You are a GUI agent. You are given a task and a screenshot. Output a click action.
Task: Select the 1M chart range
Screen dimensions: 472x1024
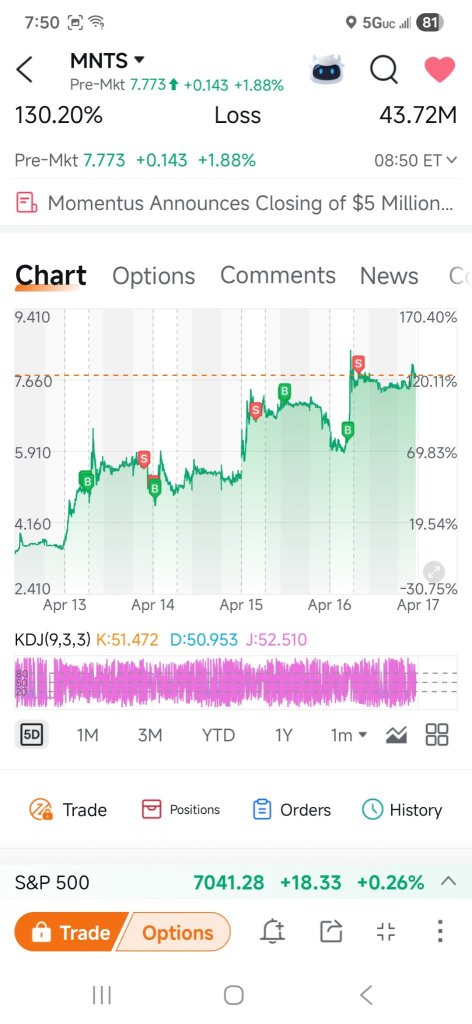[87, 735]
